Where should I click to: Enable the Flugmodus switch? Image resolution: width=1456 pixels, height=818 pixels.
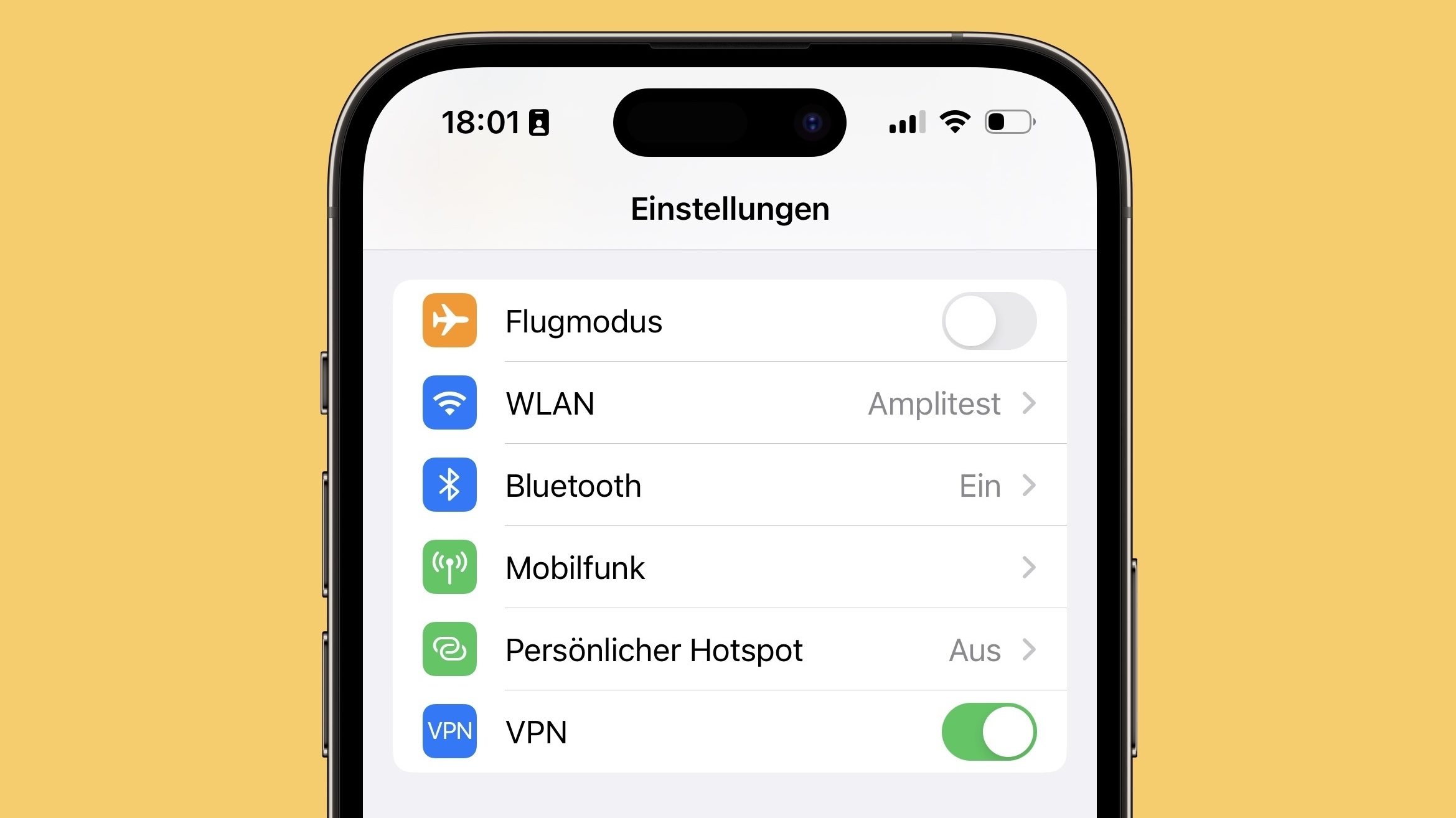(989, 321)
